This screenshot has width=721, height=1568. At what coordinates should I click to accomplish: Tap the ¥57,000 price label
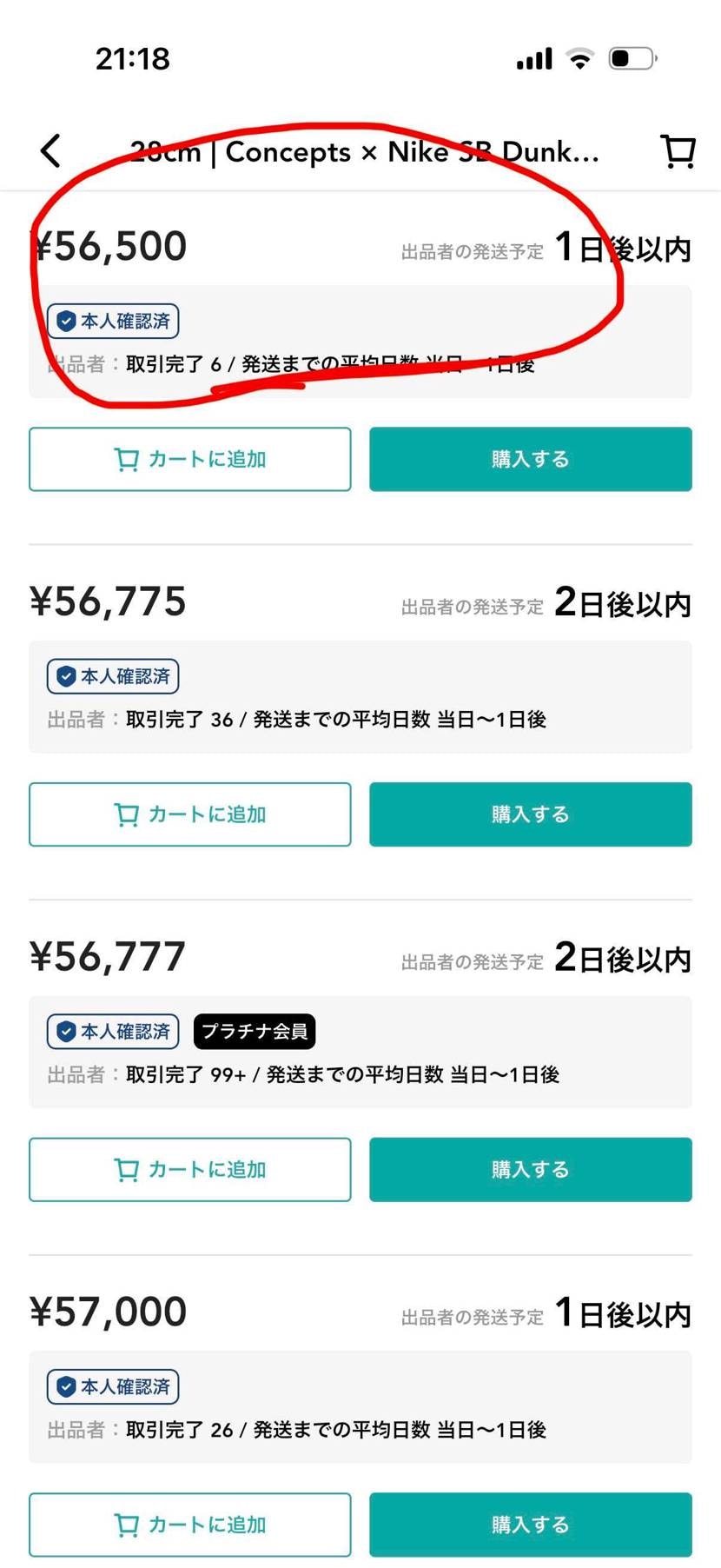point(108,1312)
